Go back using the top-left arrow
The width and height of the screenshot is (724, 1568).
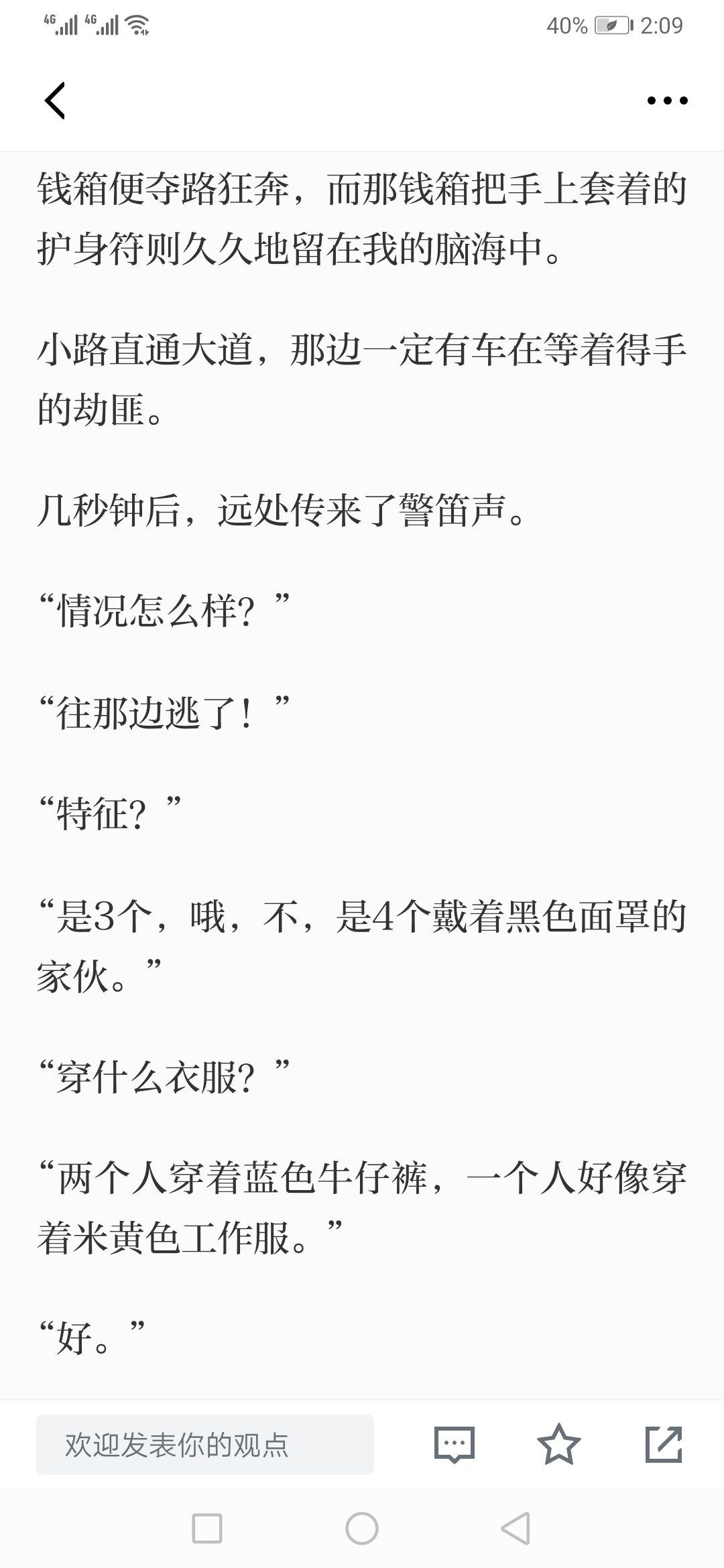click(x=55, y=101)
